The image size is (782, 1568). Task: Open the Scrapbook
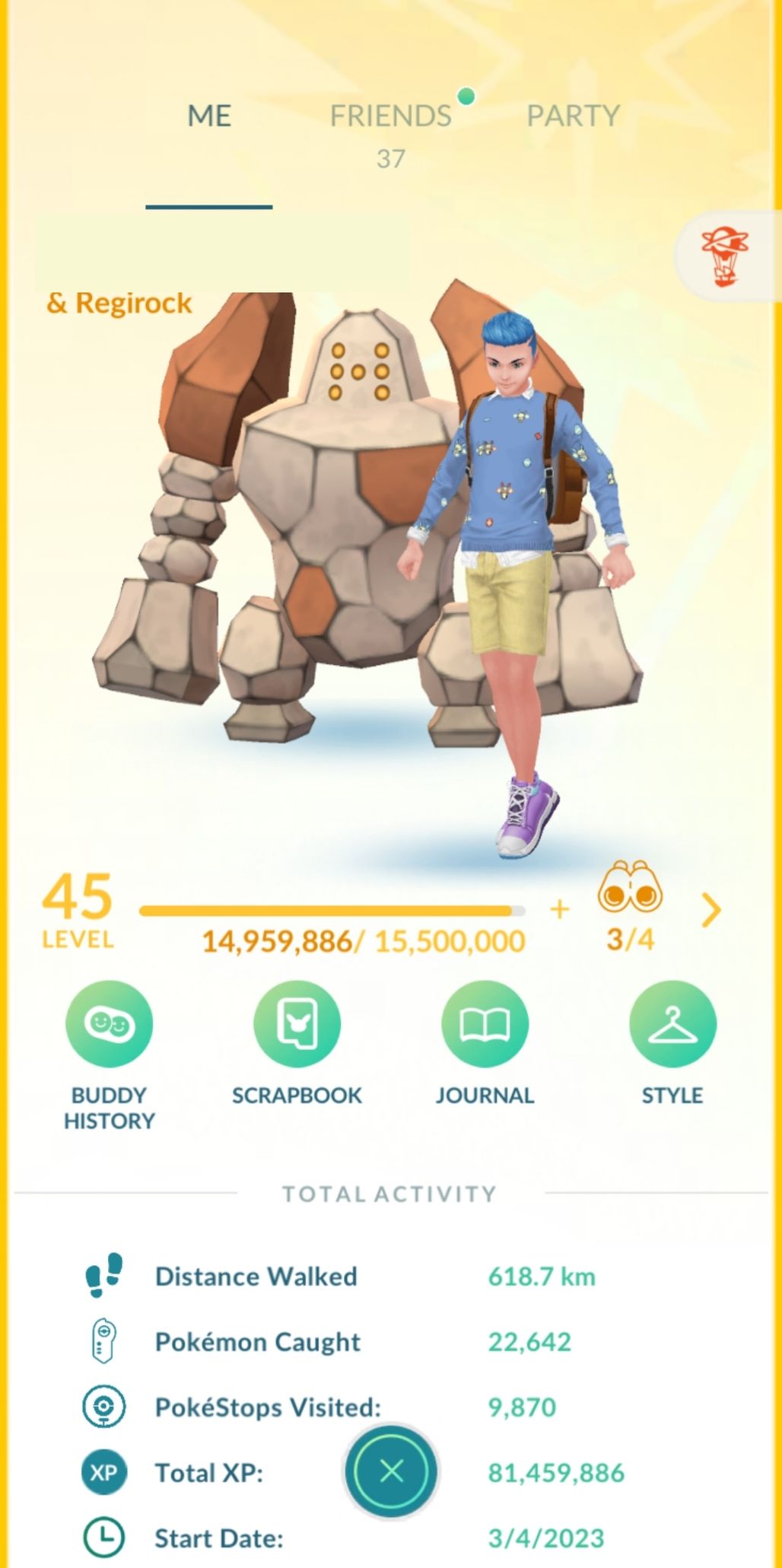(297, 1025)
